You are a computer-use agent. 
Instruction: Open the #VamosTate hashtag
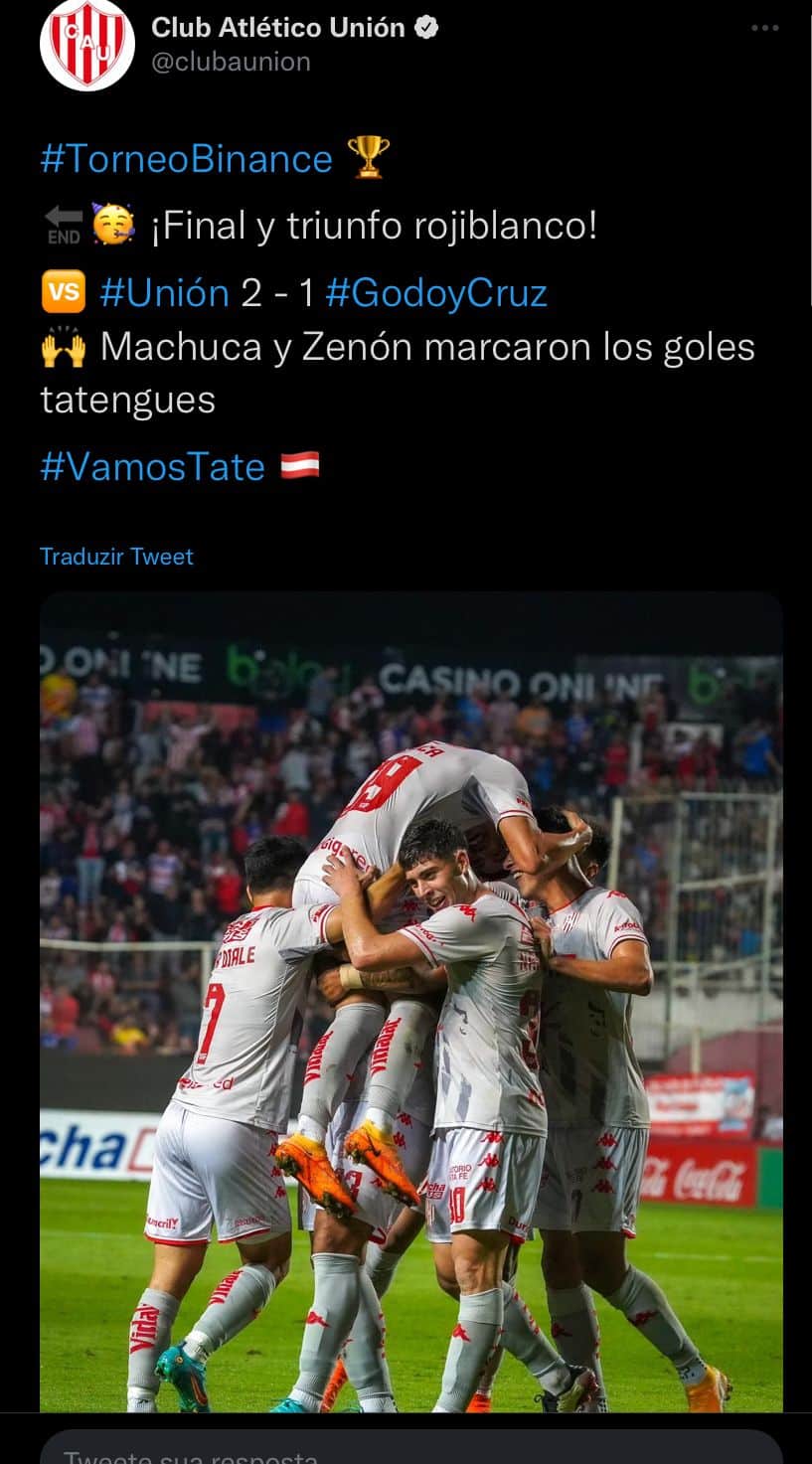pos(153,466)
